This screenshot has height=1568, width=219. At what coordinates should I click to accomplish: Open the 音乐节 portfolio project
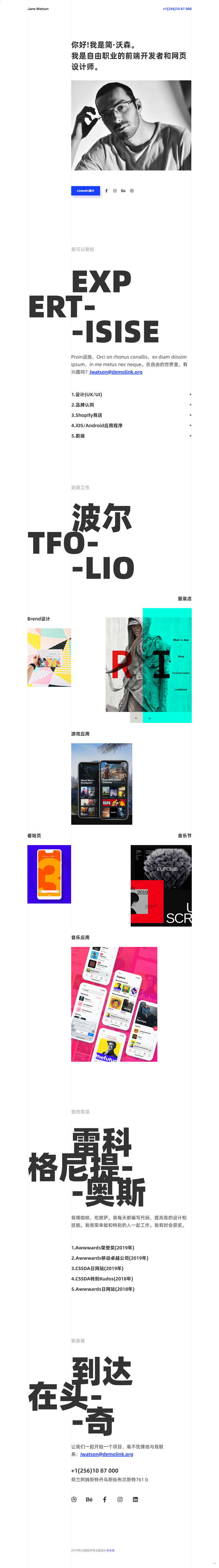click(x=161, y=886)
